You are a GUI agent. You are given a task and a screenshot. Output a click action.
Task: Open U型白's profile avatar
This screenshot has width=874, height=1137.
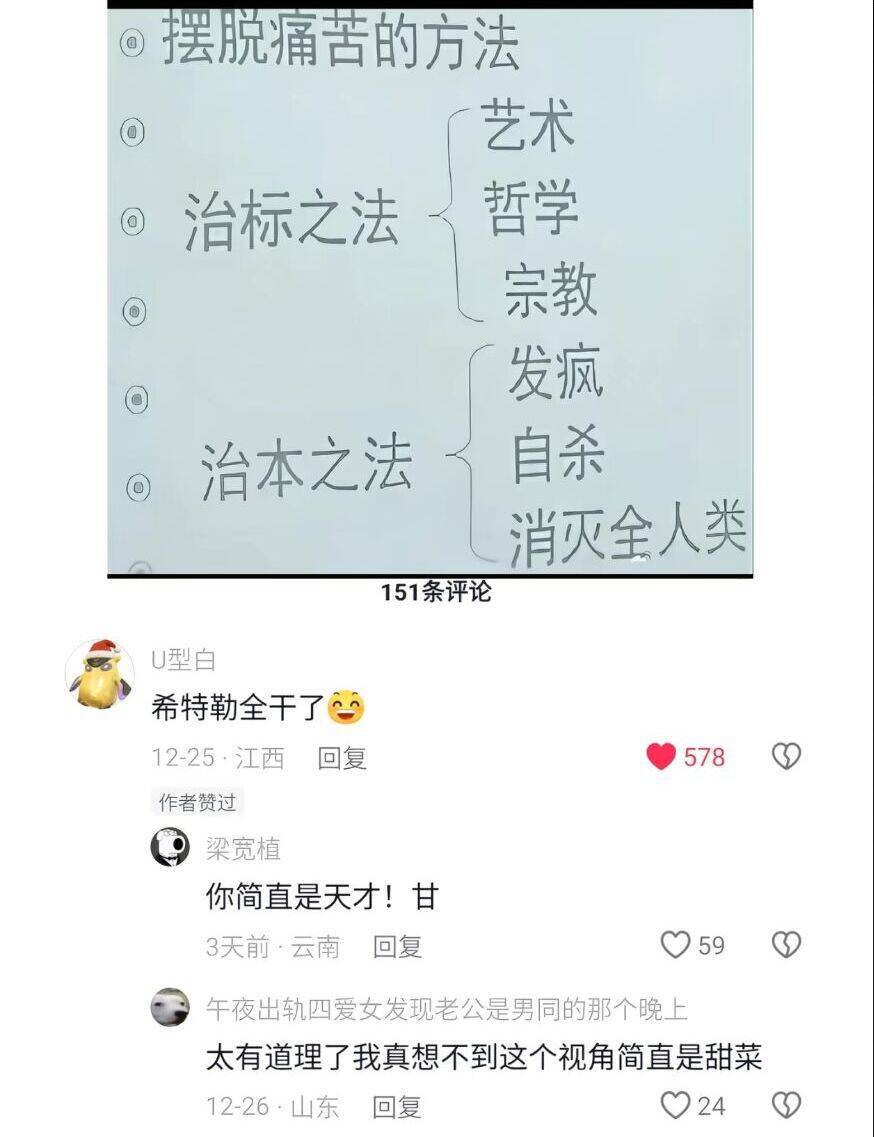click(99, 674)
